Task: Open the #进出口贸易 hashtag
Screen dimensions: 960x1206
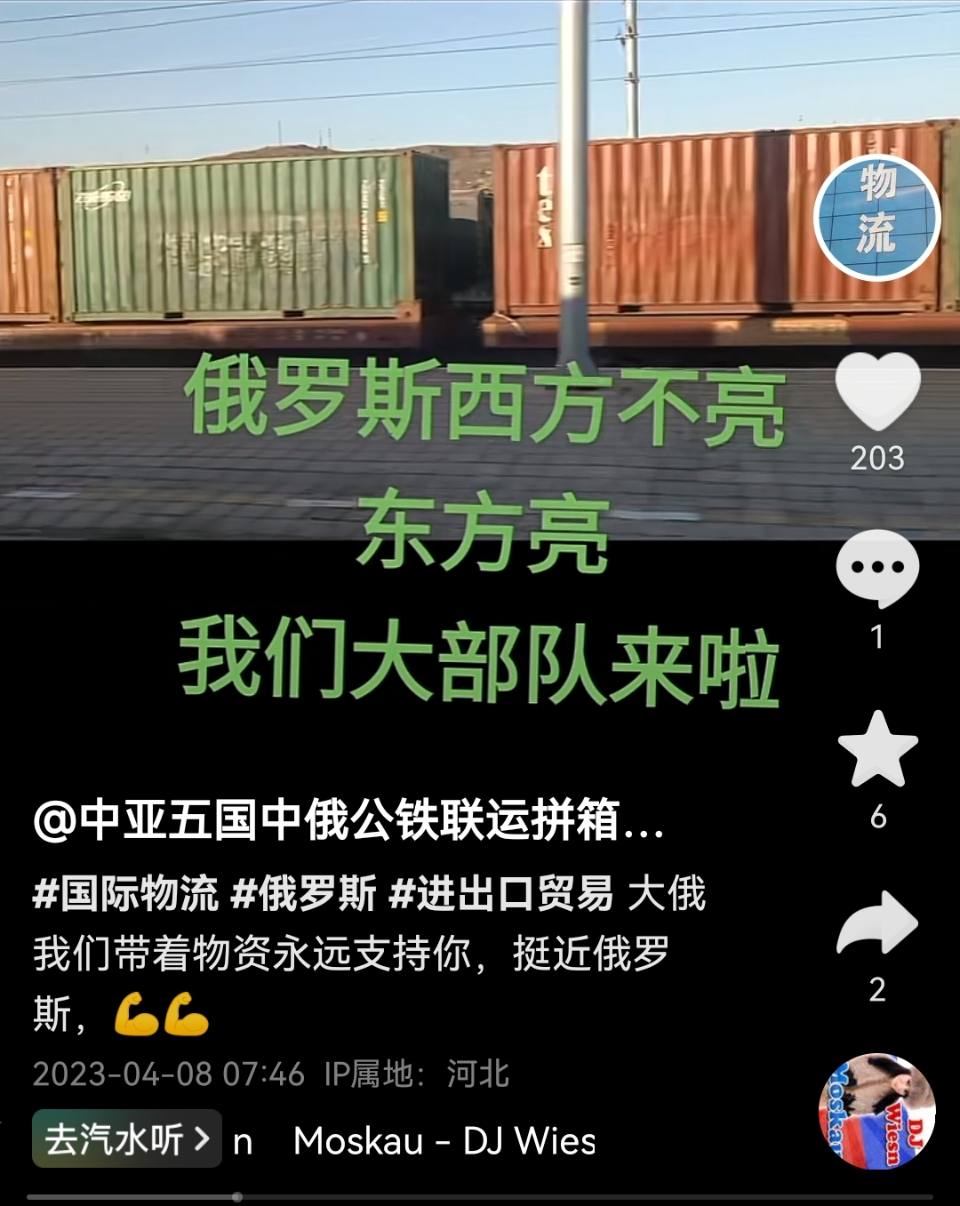Action: click(x=500, y=893)
